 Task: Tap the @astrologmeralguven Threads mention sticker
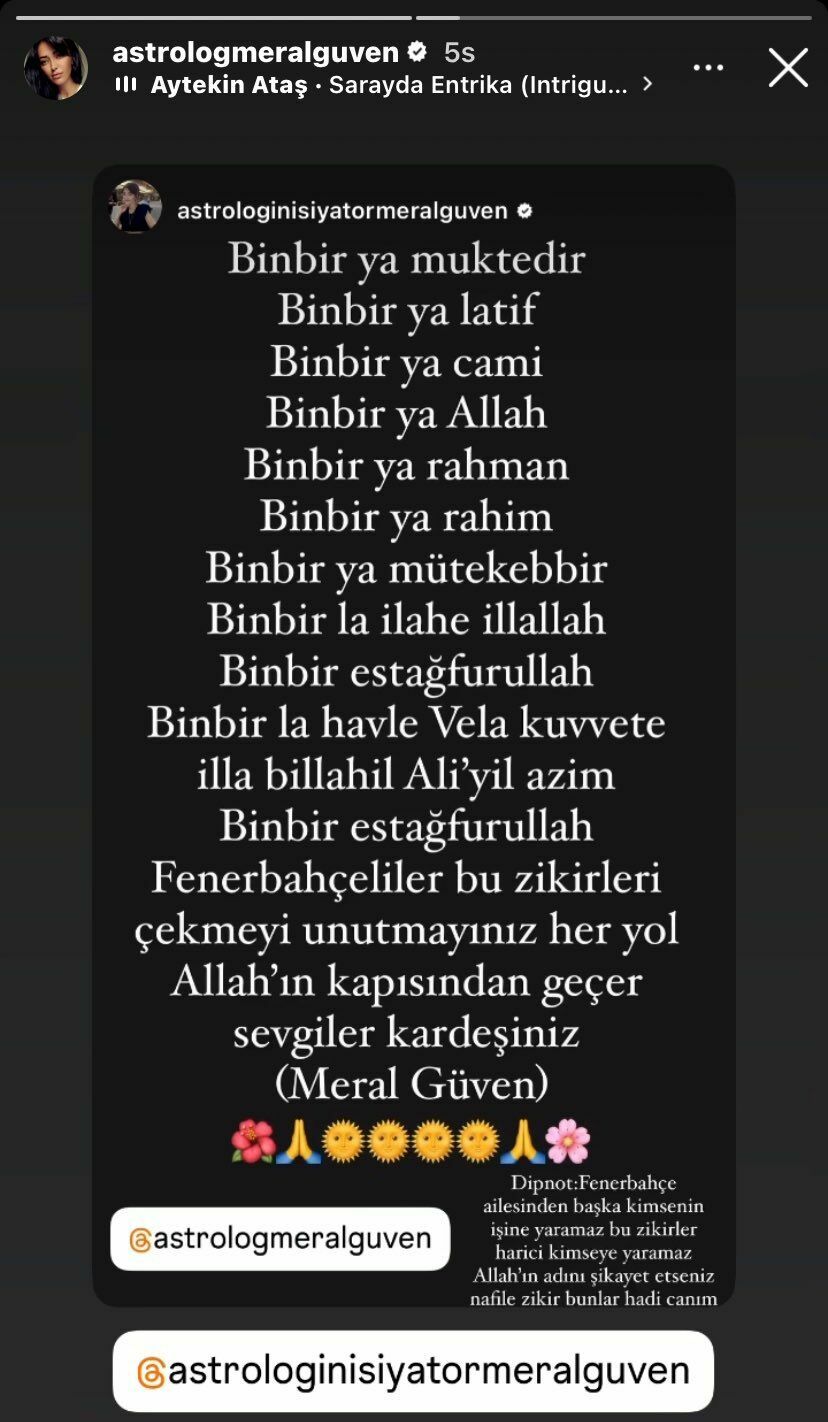(x=280, y=1239)
